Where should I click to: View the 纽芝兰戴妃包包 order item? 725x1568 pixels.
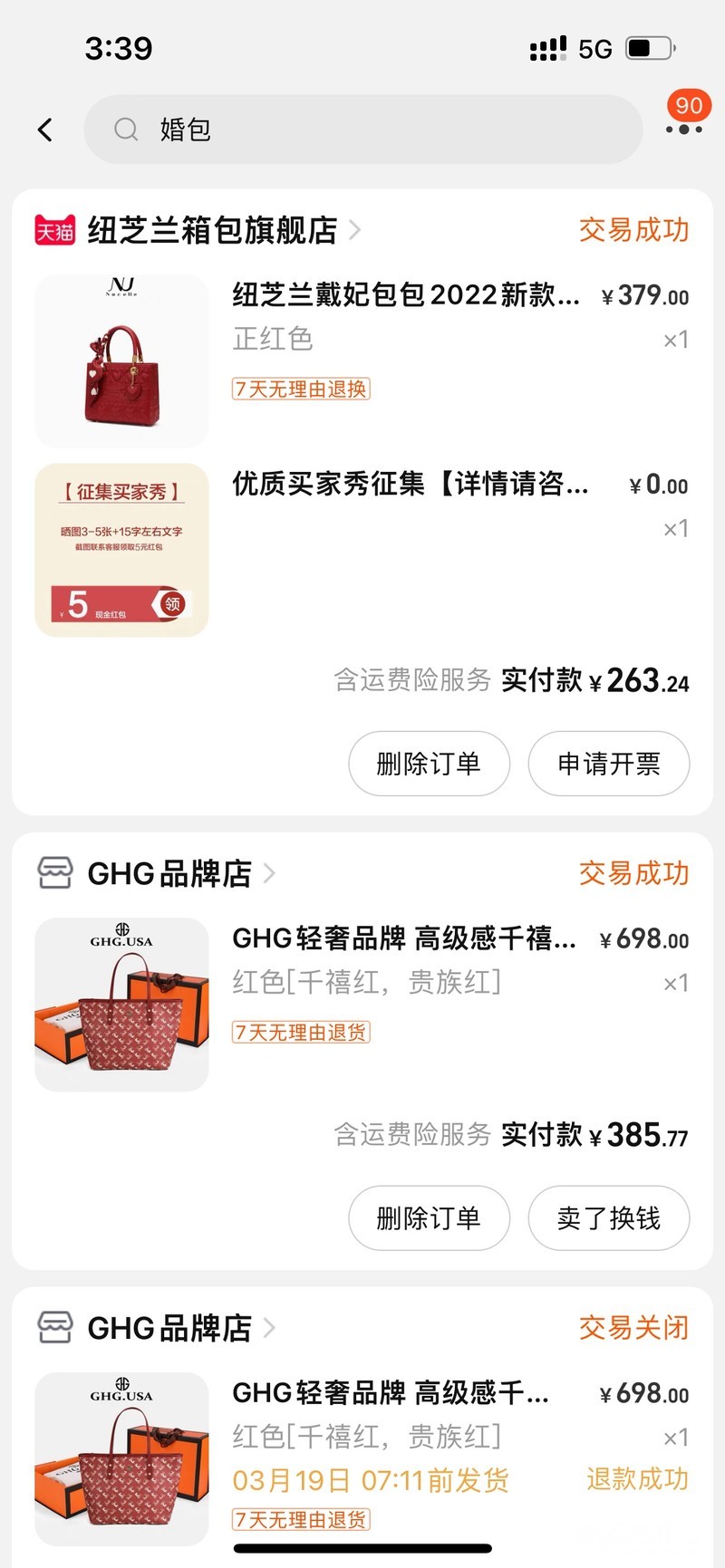(406, 295)
